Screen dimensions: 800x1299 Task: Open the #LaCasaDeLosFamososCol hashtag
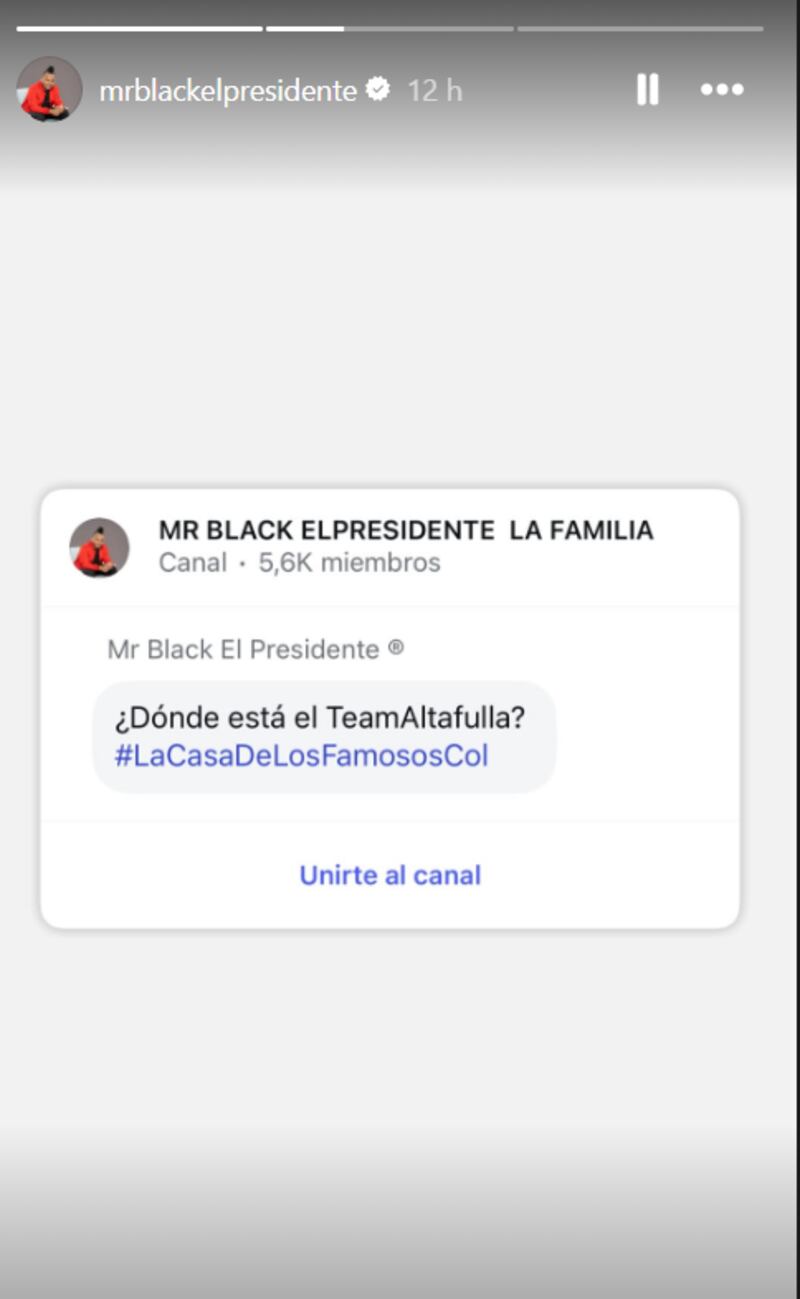point(301,755)
